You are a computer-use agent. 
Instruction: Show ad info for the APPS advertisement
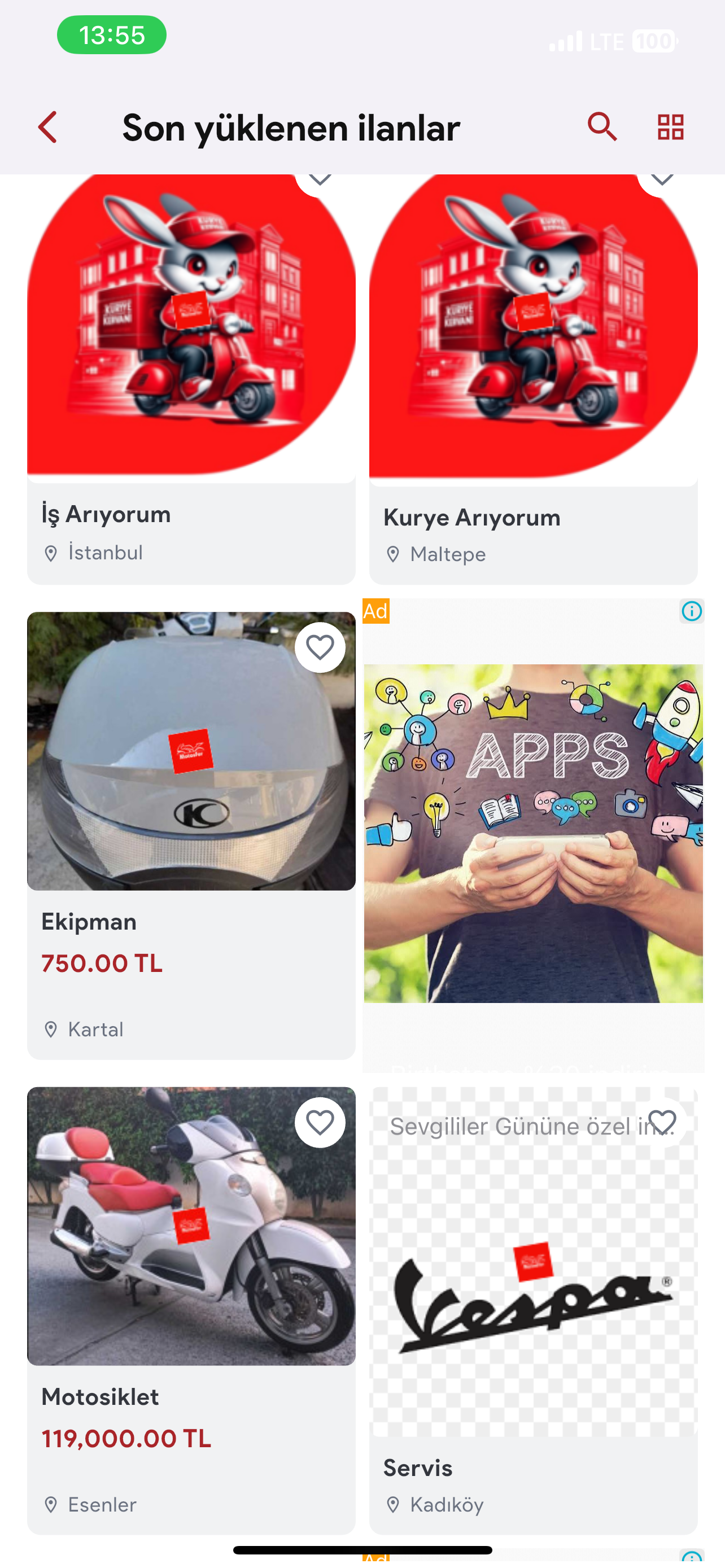click(x=692, y=611)
